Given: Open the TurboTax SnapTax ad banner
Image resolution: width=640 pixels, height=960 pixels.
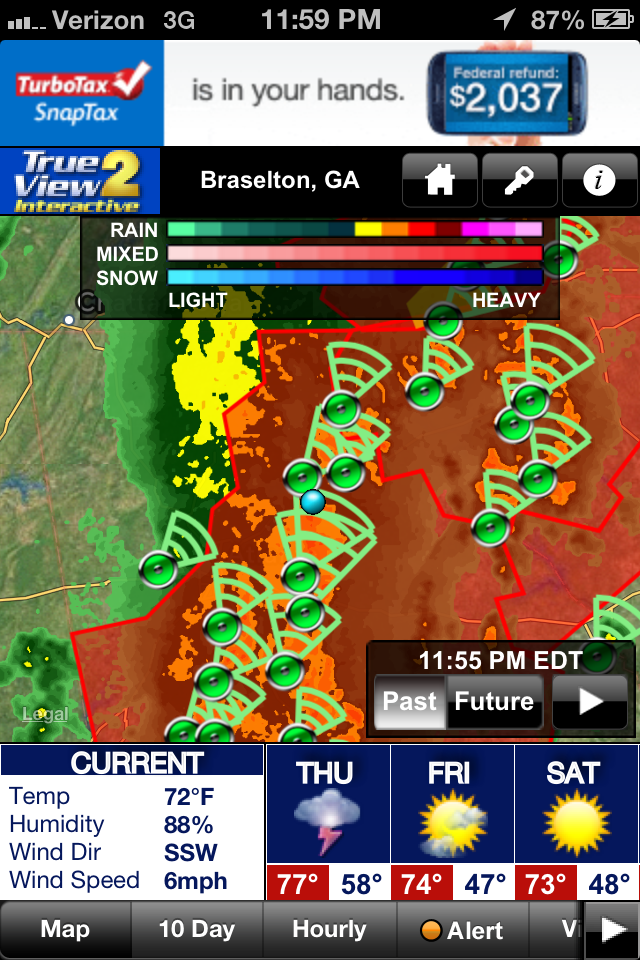Looking at the screenshot, I should [320, 93].
